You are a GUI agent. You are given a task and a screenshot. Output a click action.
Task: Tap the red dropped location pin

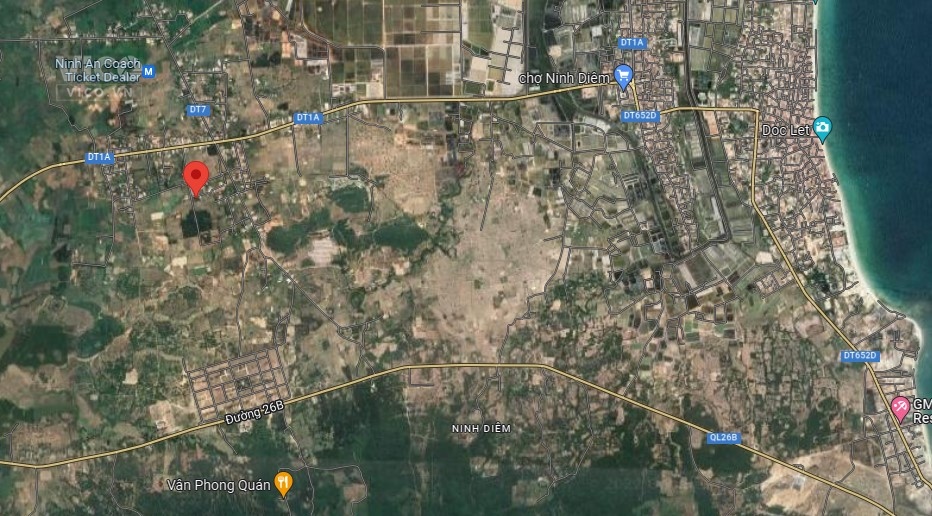coord(197,177)
